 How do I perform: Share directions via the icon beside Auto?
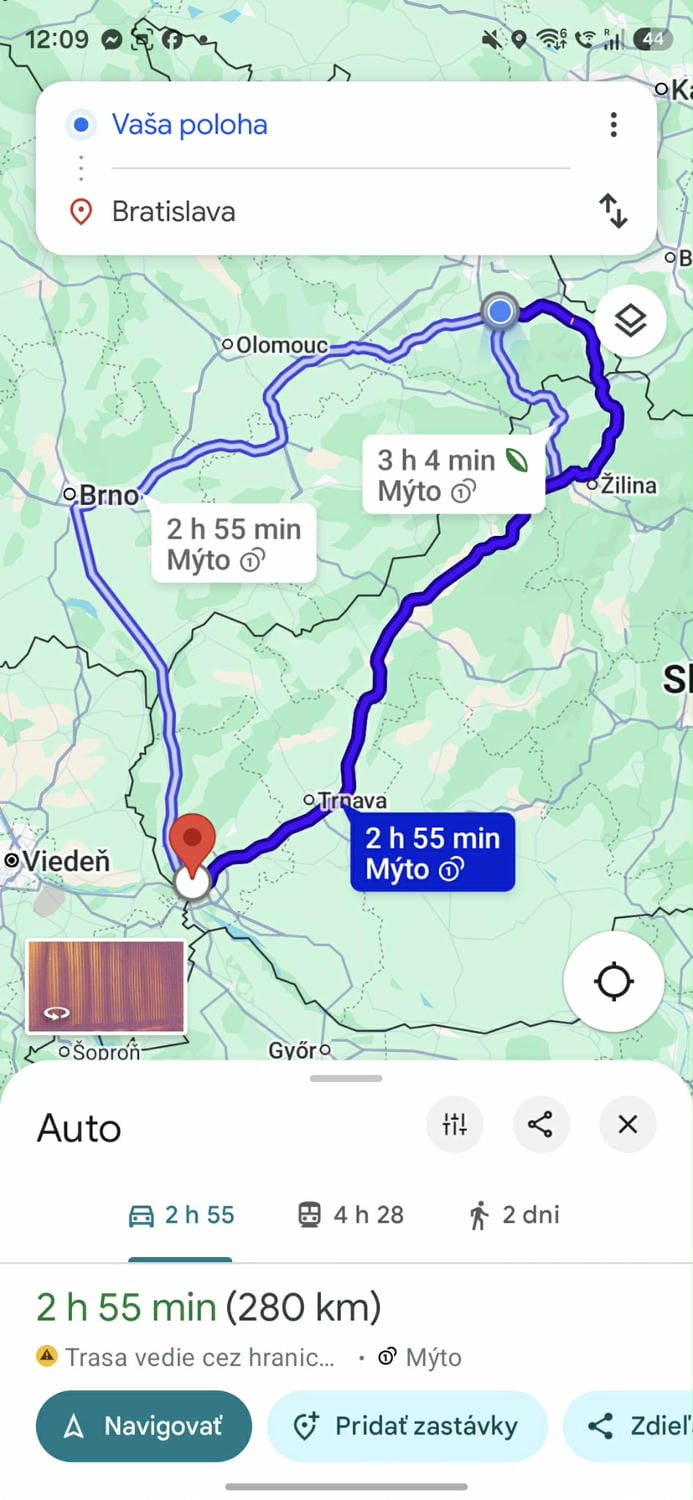(541, 1125)
